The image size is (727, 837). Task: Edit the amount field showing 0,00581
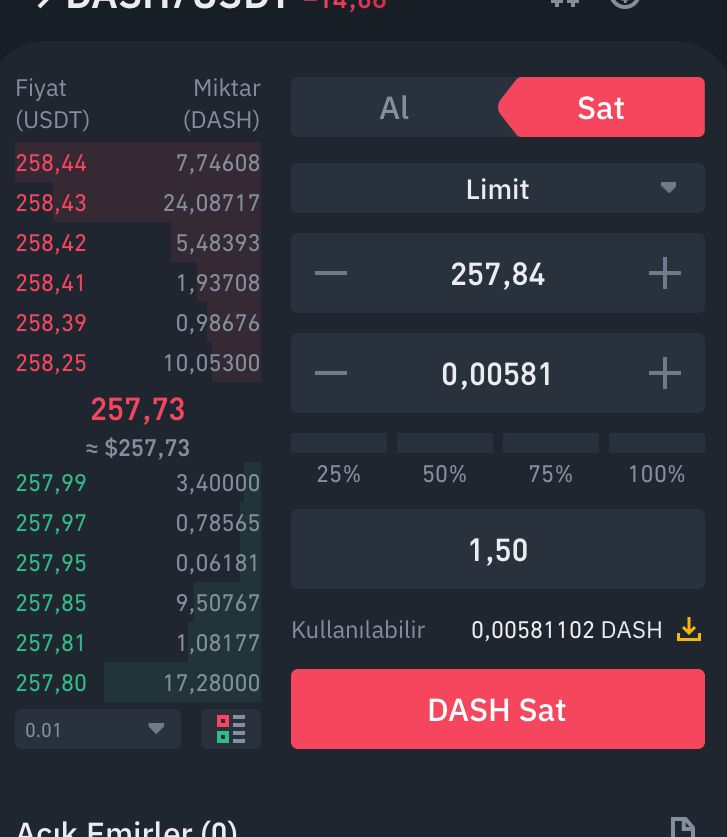coord(497,374)
